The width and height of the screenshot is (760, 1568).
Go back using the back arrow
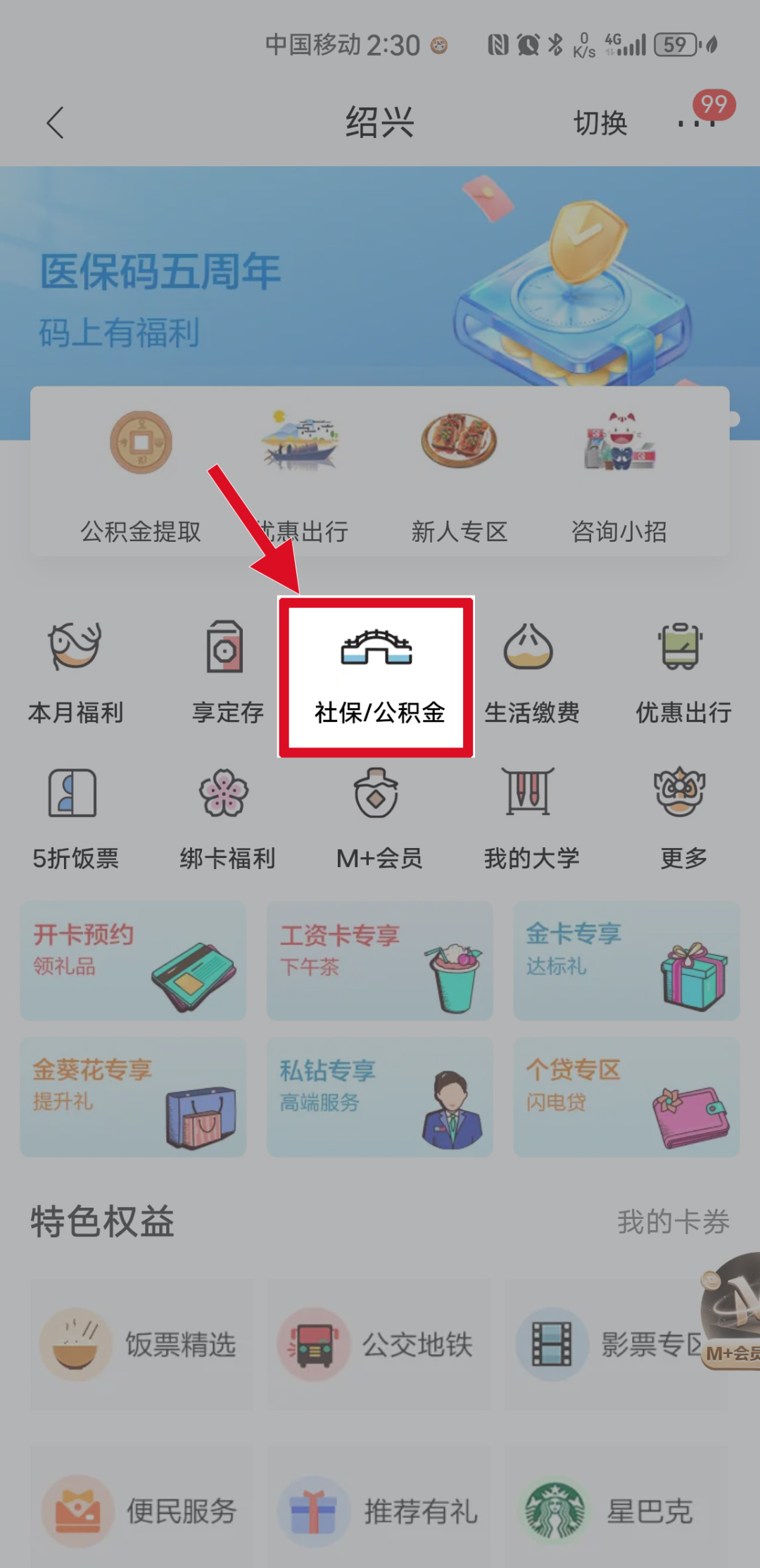[55, 123]
